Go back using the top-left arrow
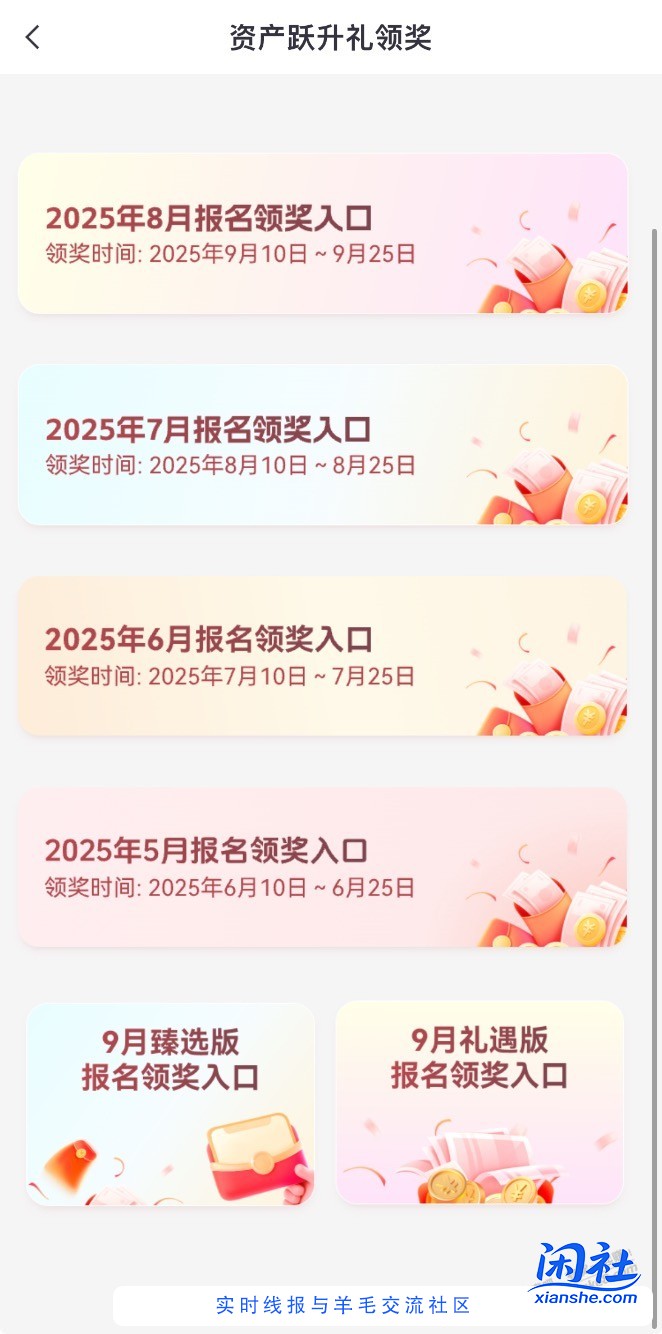 [x=33, y=38]
